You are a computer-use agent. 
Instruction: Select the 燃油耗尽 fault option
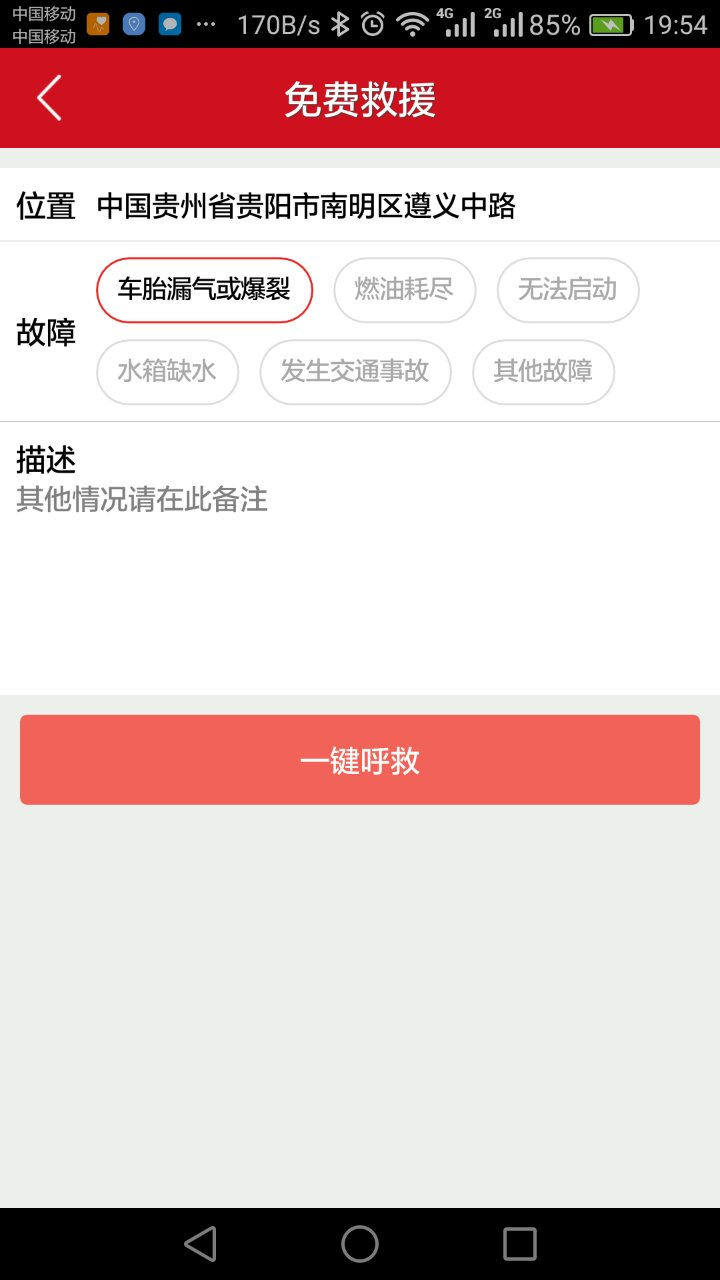404,289
